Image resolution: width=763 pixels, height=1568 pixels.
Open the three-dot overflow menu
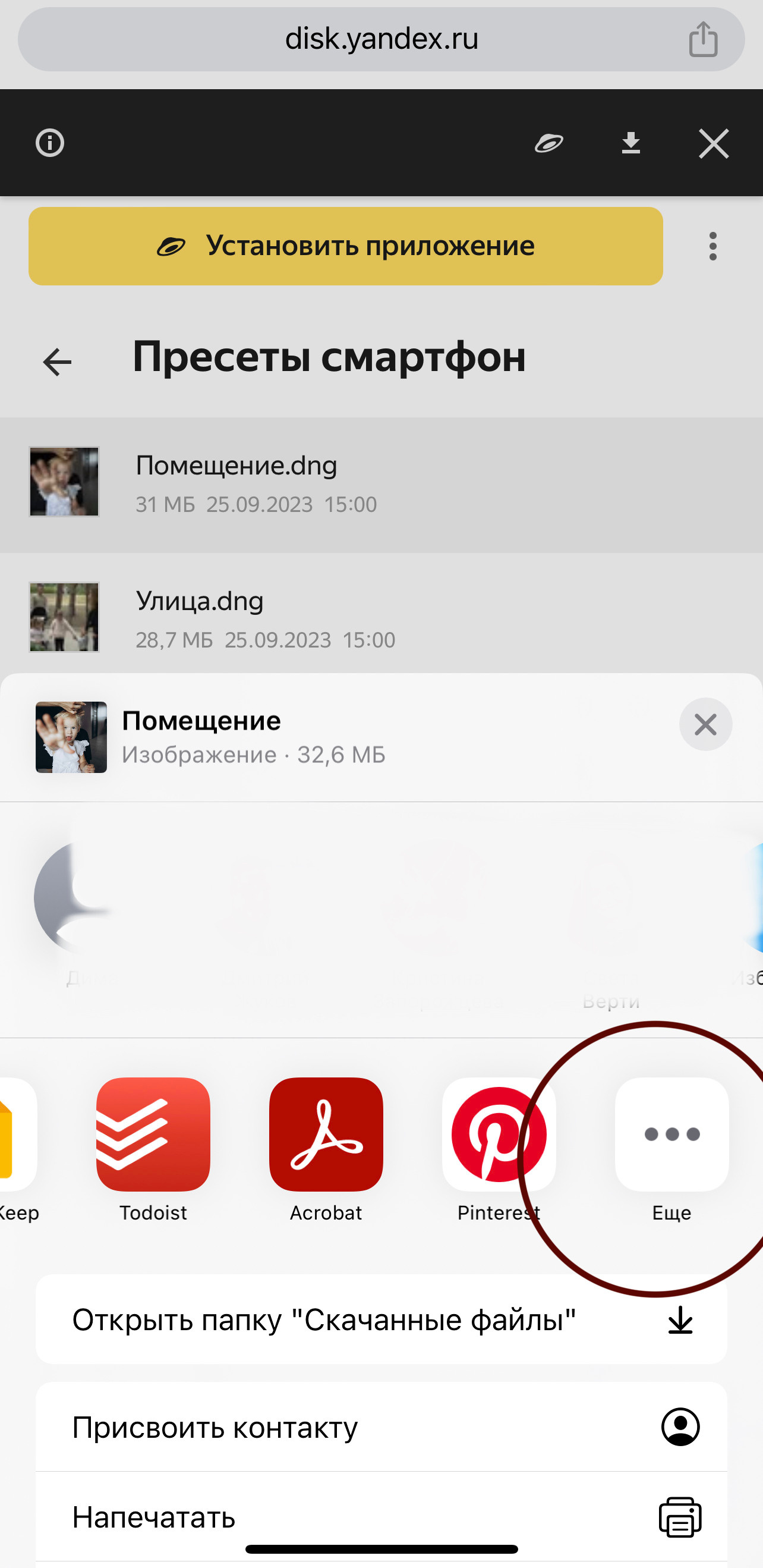tap(712, 246)
